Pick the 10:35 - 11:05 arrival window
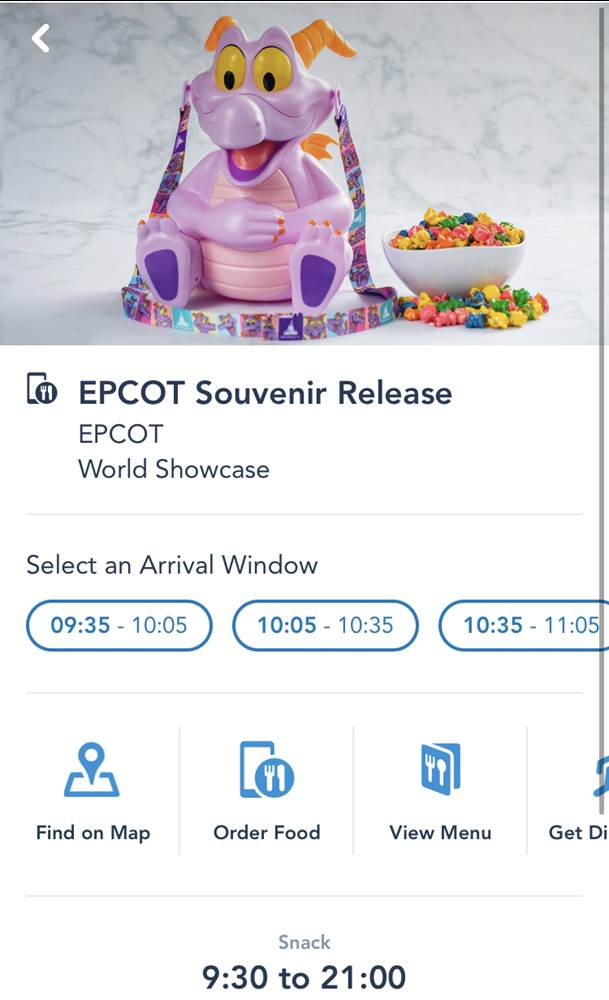Screen dimensions: 609x1000 coord(527,626)
